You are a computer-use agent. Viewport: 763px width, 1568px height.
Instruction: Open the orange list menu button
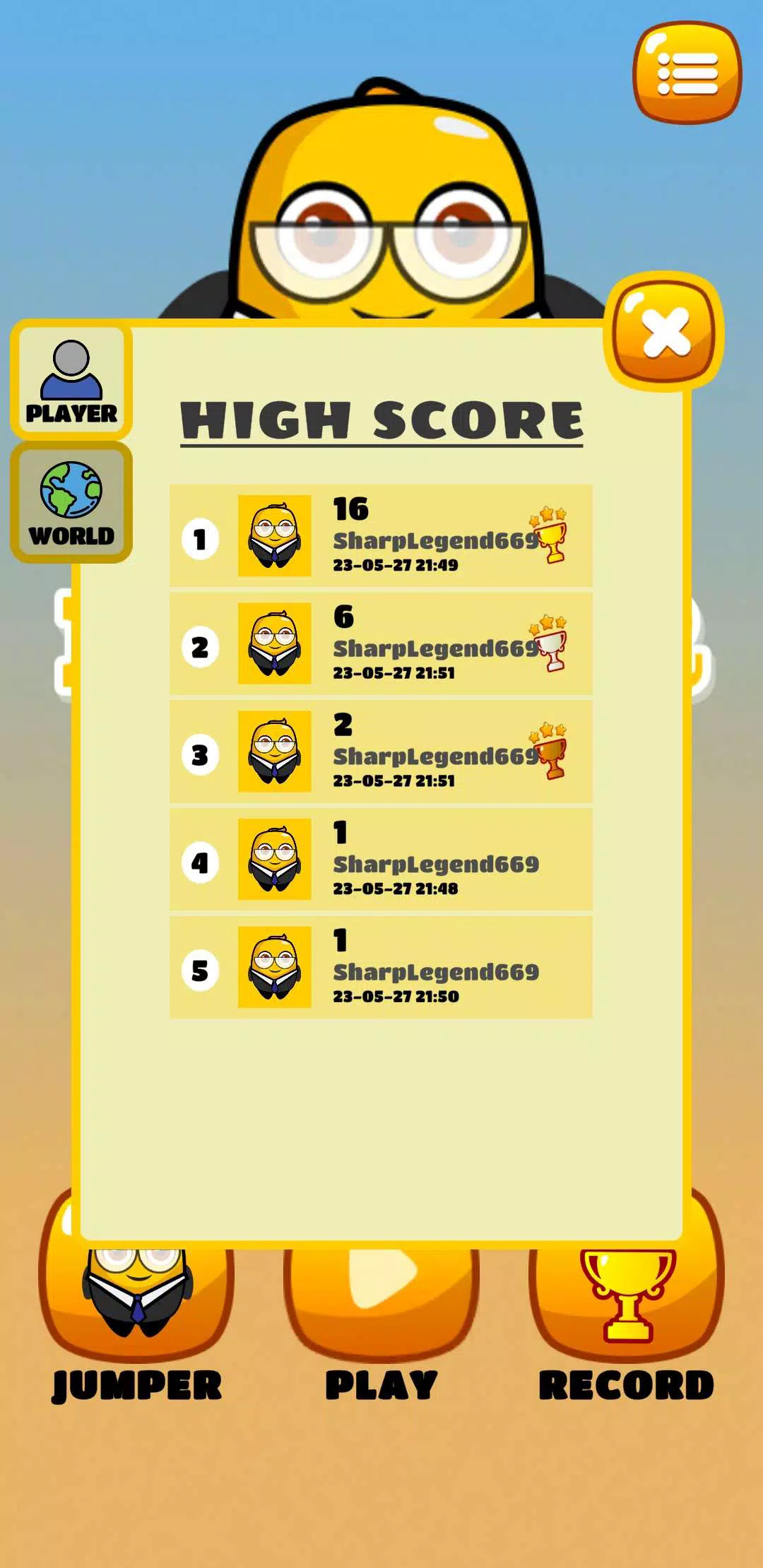click(x=687, y=73)
